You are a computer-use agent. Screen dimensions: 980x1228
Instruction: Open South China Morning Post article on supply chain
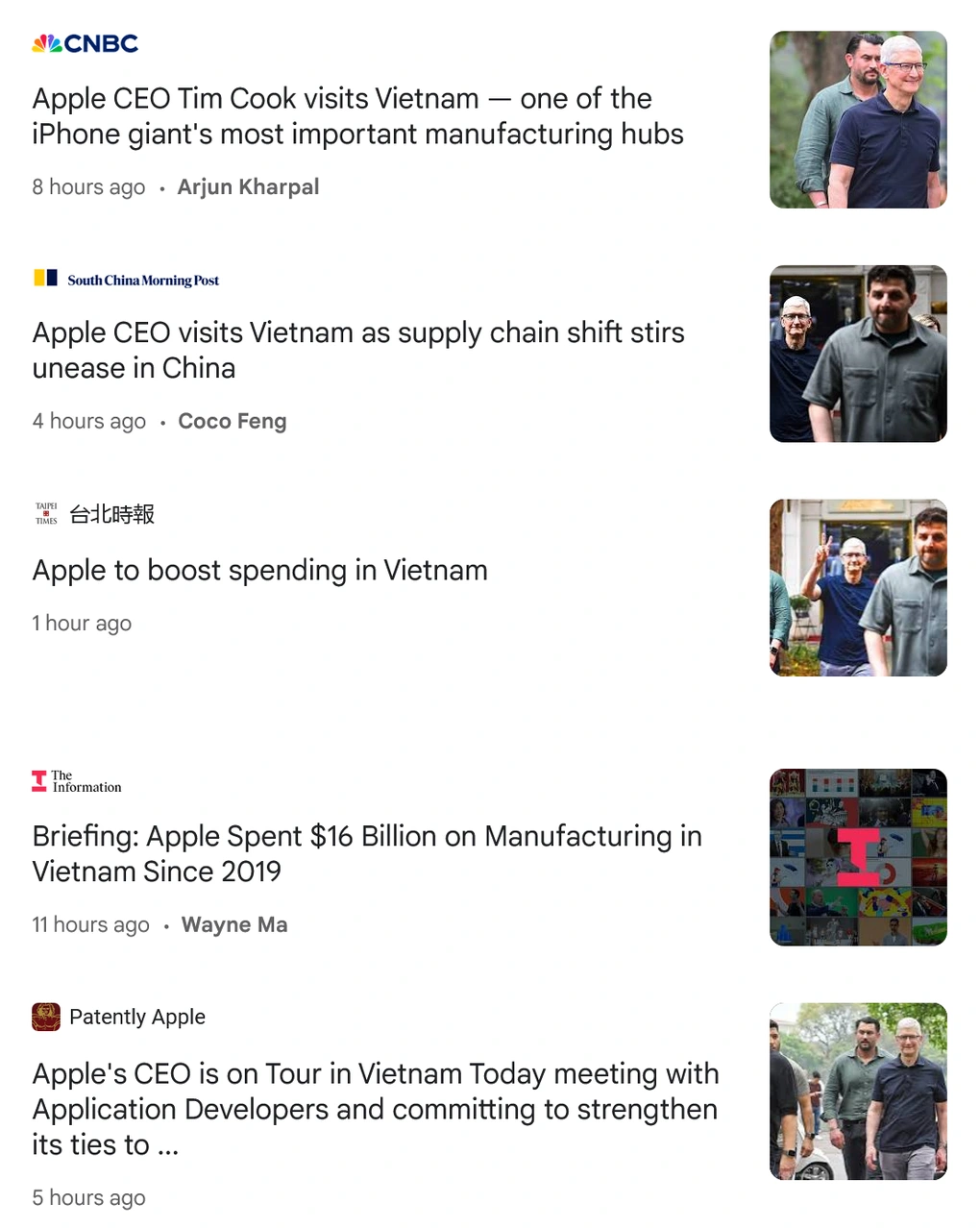point(357,350)
